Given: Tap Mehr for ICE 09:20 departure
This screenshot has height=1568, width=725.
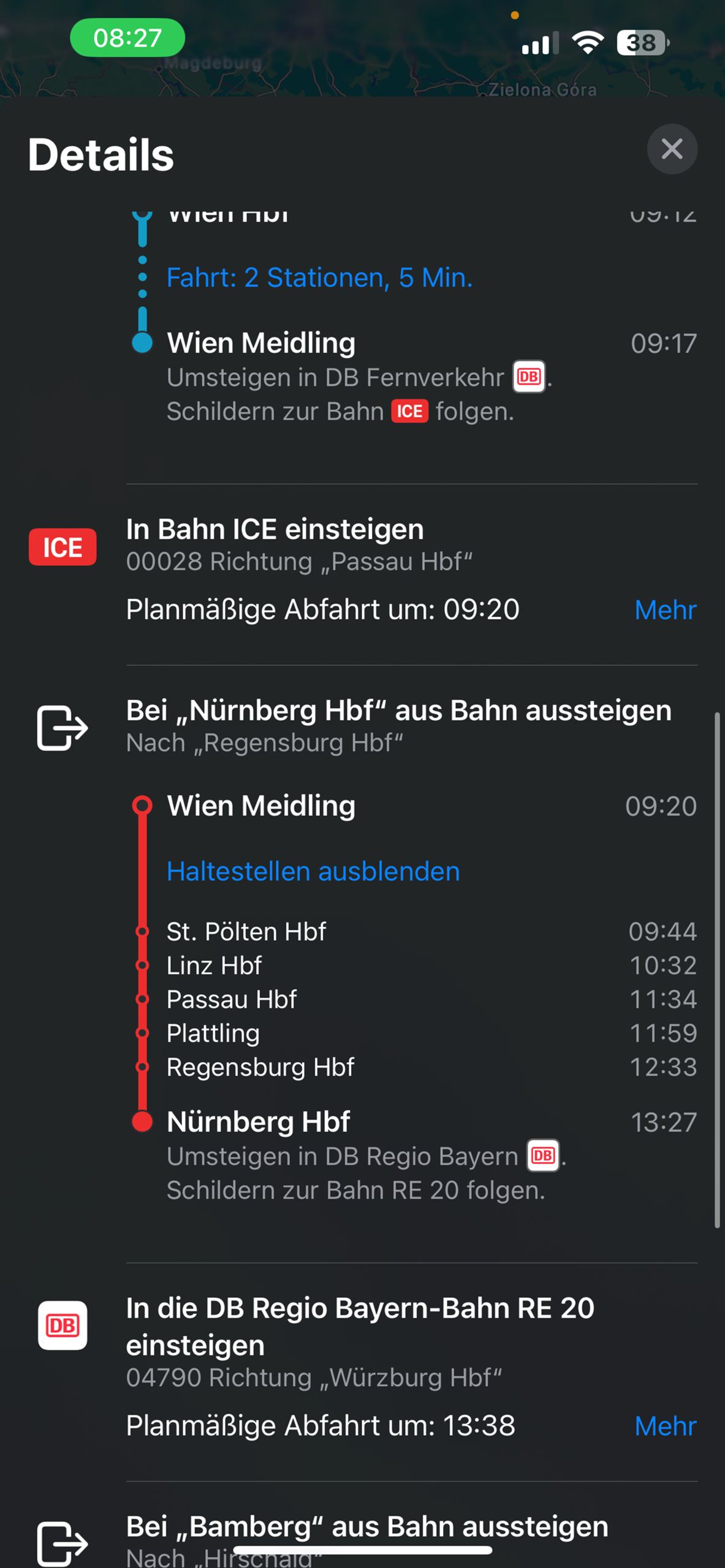Looking at the screenshot, I should pos(665,609).
